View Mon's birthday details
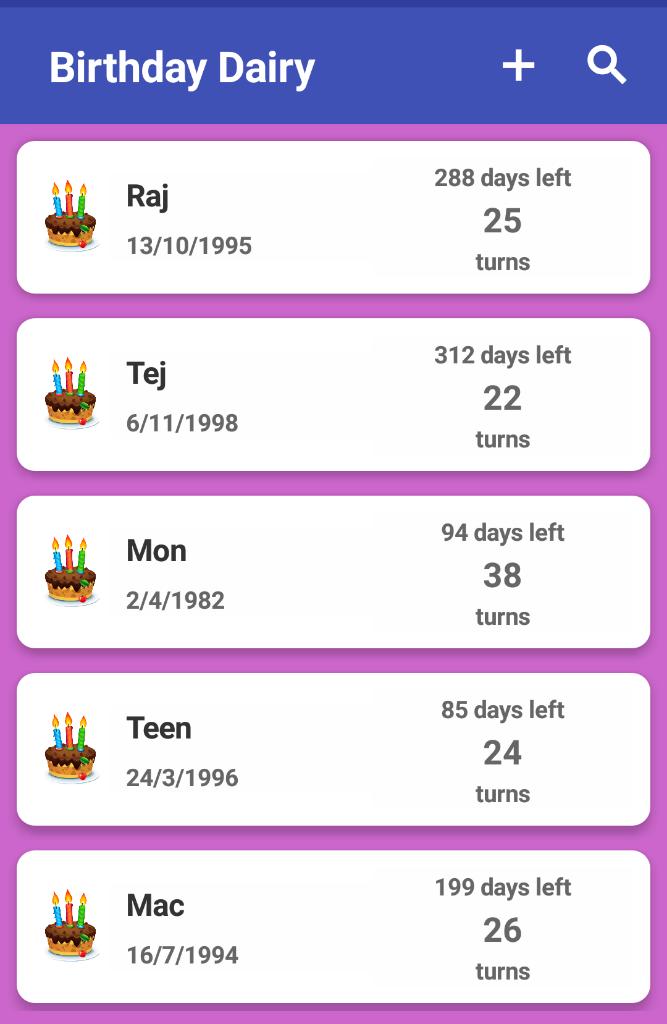 click(333, 572)
